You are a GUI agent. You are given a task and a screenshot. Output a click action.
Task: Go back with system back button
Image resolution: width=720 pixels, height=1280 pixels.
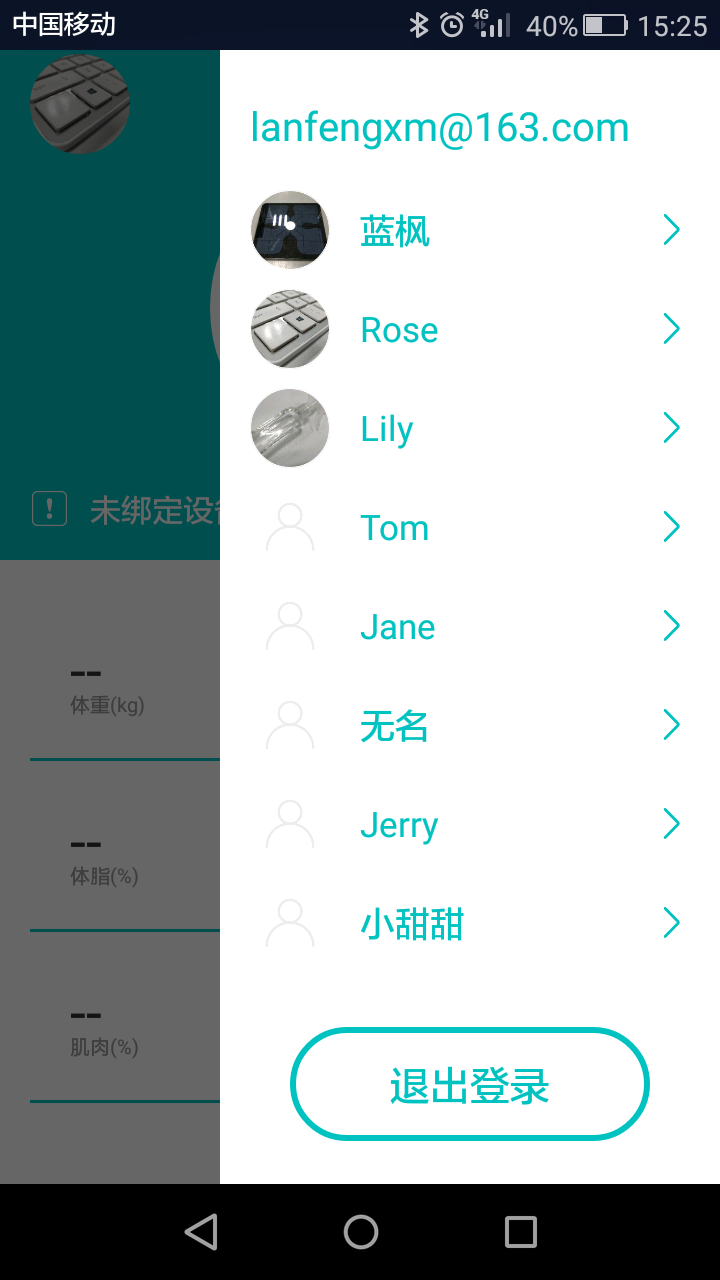click(201, 1232)
